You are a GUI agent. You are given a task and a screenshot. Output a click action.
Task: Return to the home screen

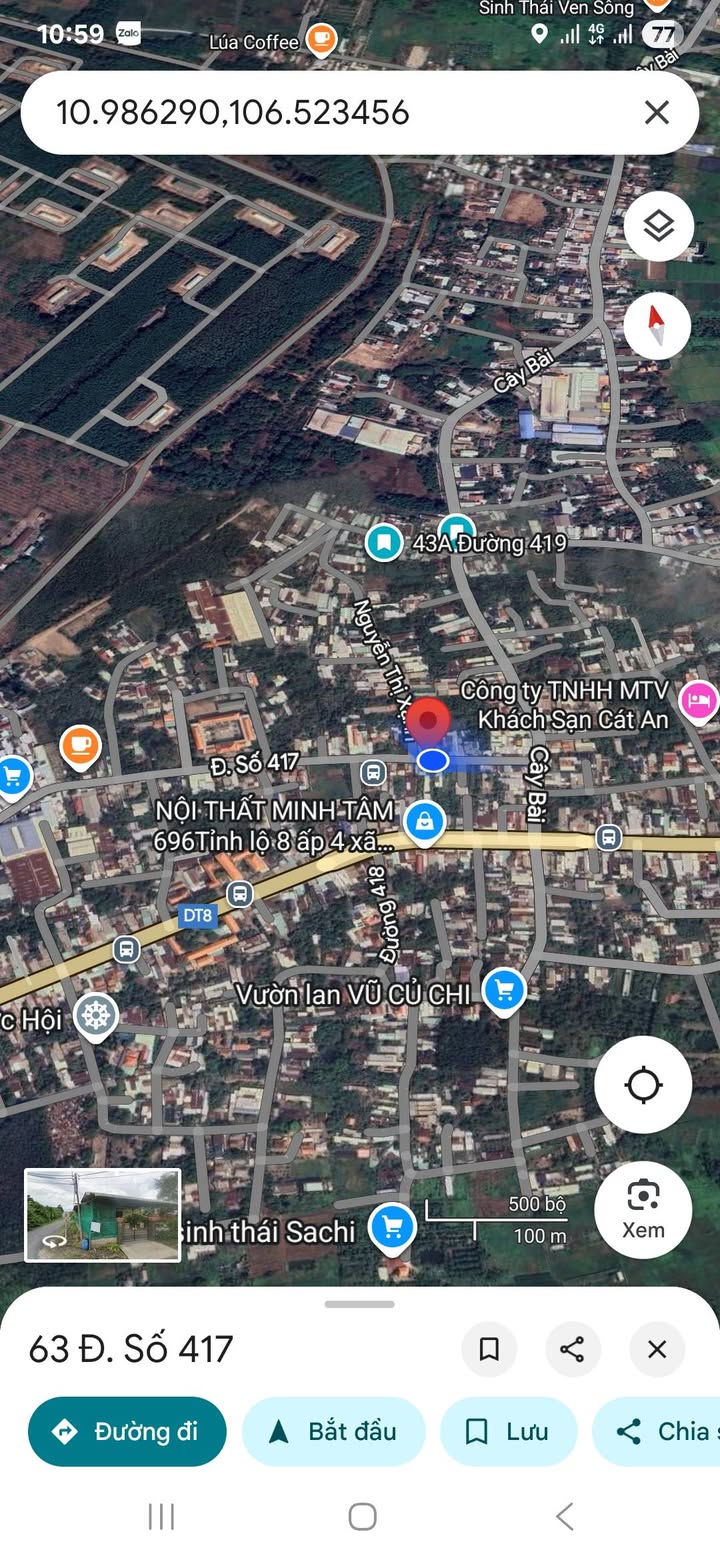362,1516
